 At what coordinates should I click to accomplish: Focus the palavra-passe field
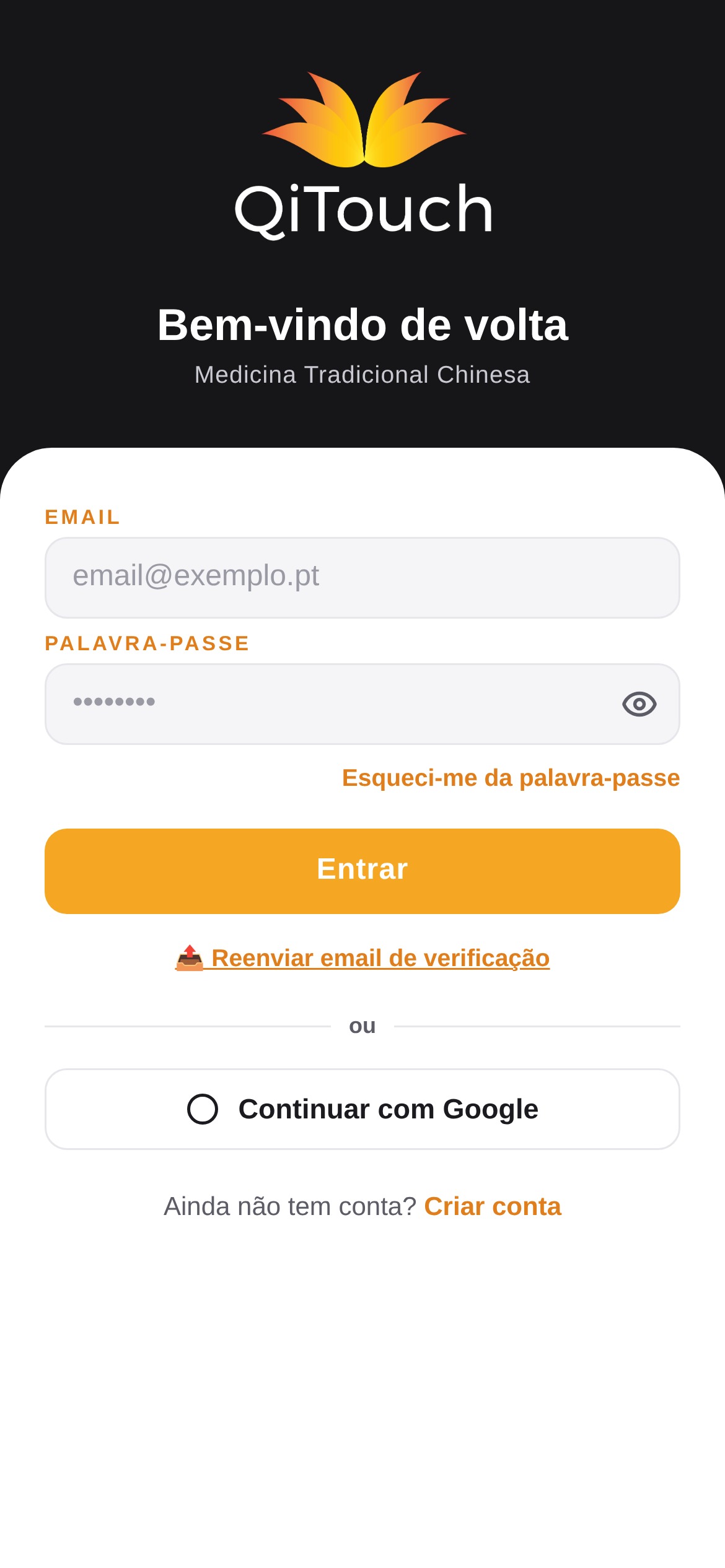[362, 703]
